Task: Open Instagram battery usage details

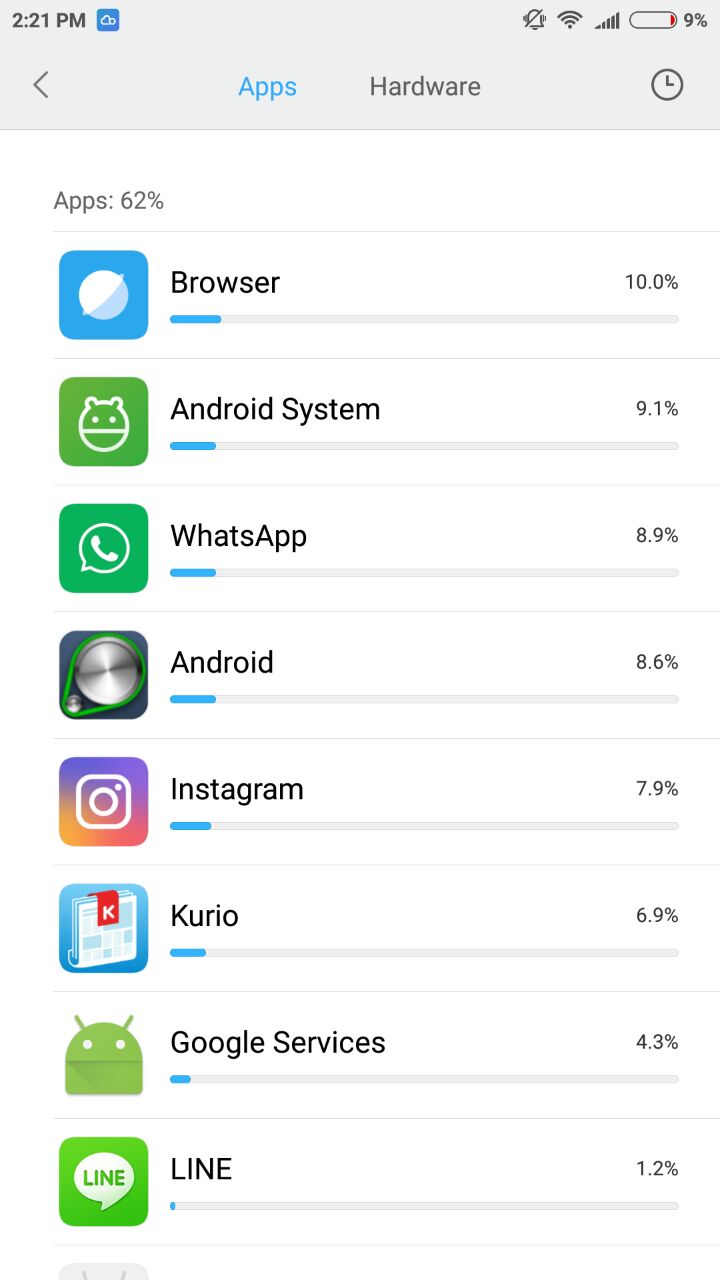Action: (x=386, y=802)
